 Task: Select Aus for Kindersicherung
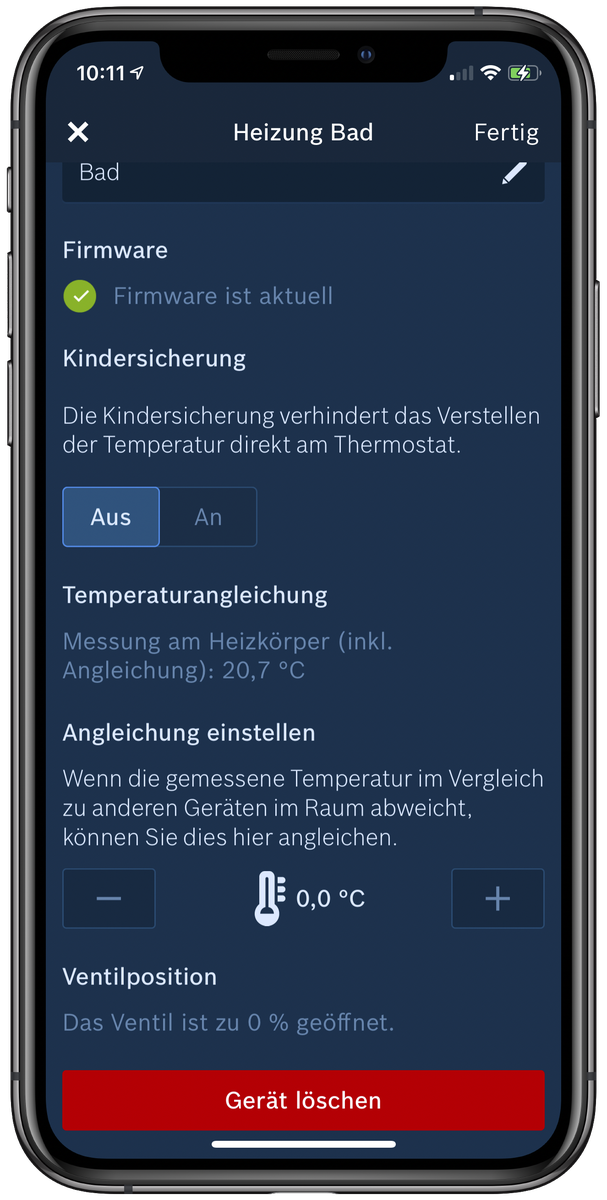[x=111, y=517]
